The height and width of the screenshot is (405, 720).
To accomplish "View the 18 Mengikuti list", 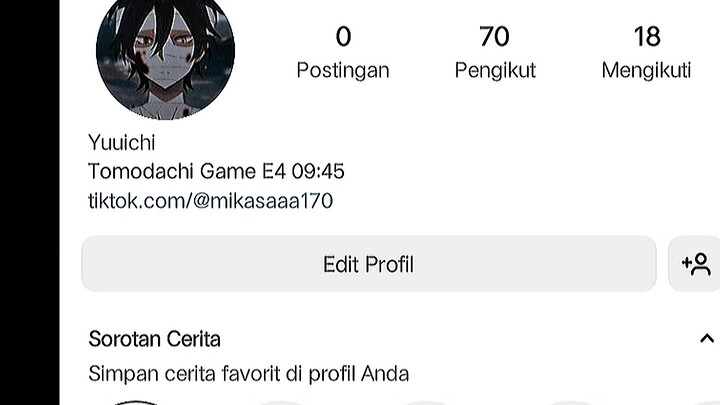I will (647, 52).
